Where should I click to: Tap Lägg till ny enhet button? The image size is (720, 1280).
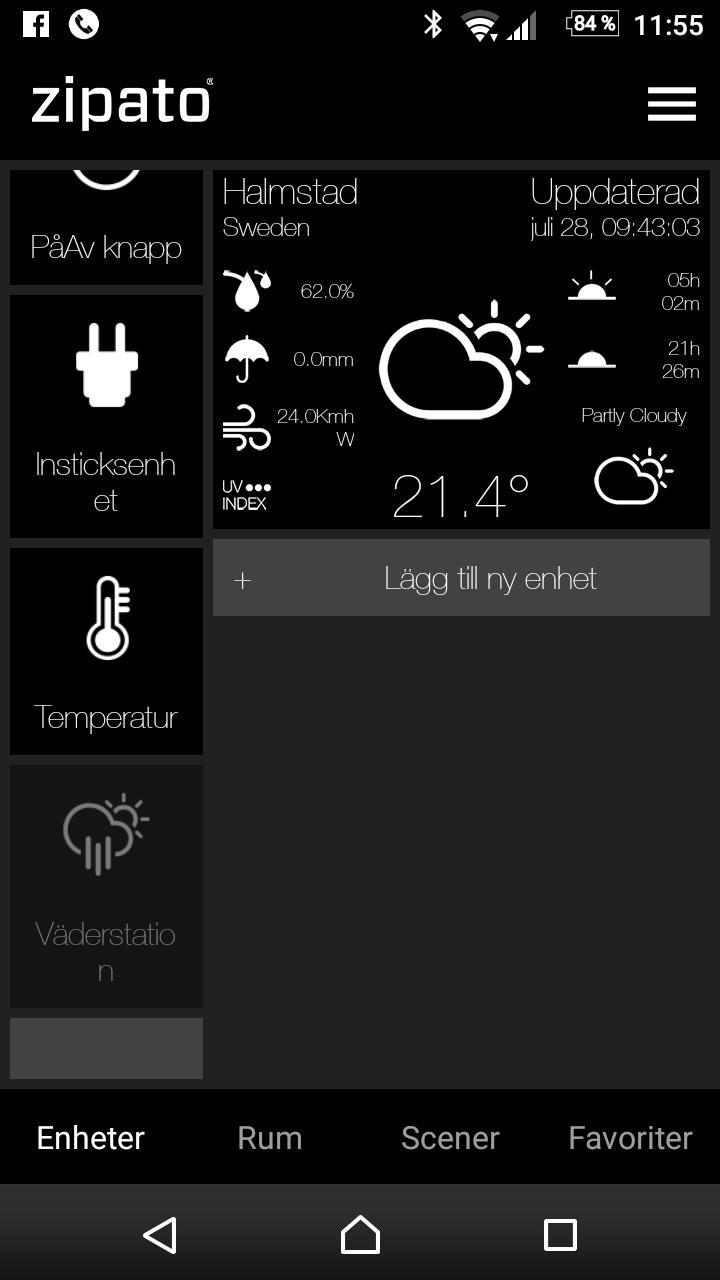[461, 578]
